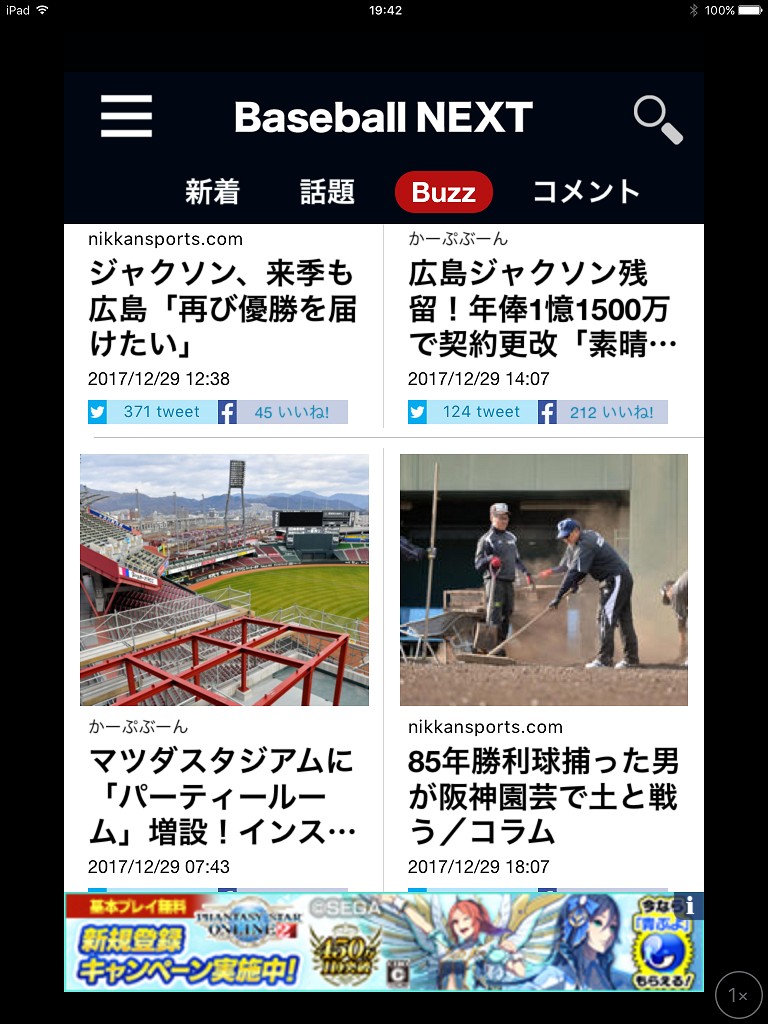
Task: Tap the ad info icon
Action: tap(690, 906)
